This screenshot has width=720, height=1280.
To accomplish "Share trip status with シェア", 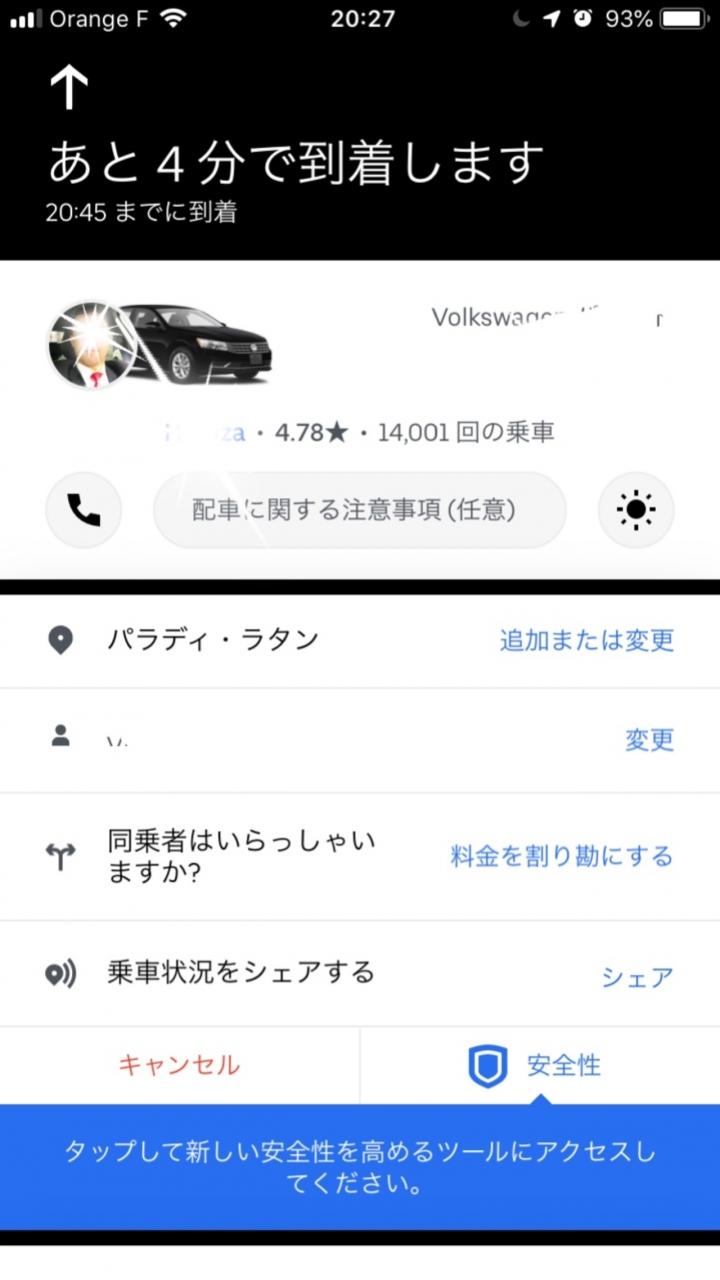I will 637,977.
